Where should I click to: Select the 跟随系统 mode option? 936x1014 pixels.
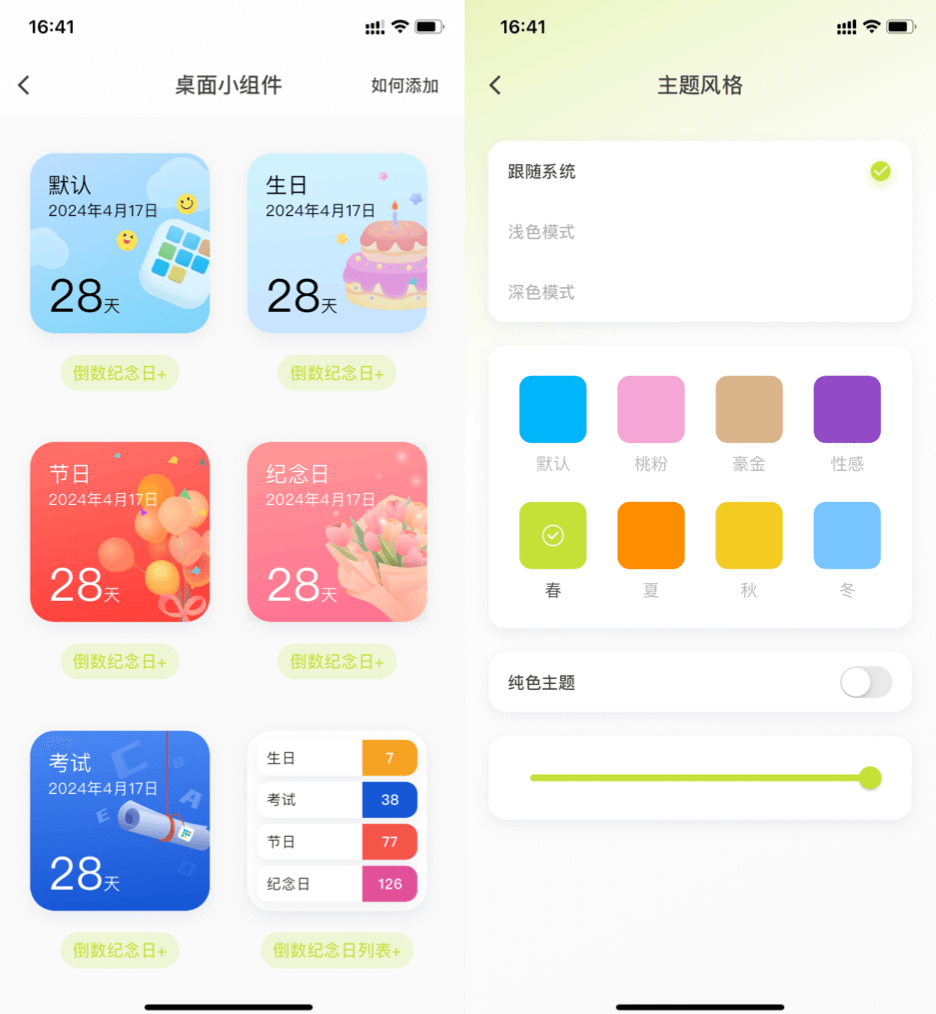tap(699, 172)
